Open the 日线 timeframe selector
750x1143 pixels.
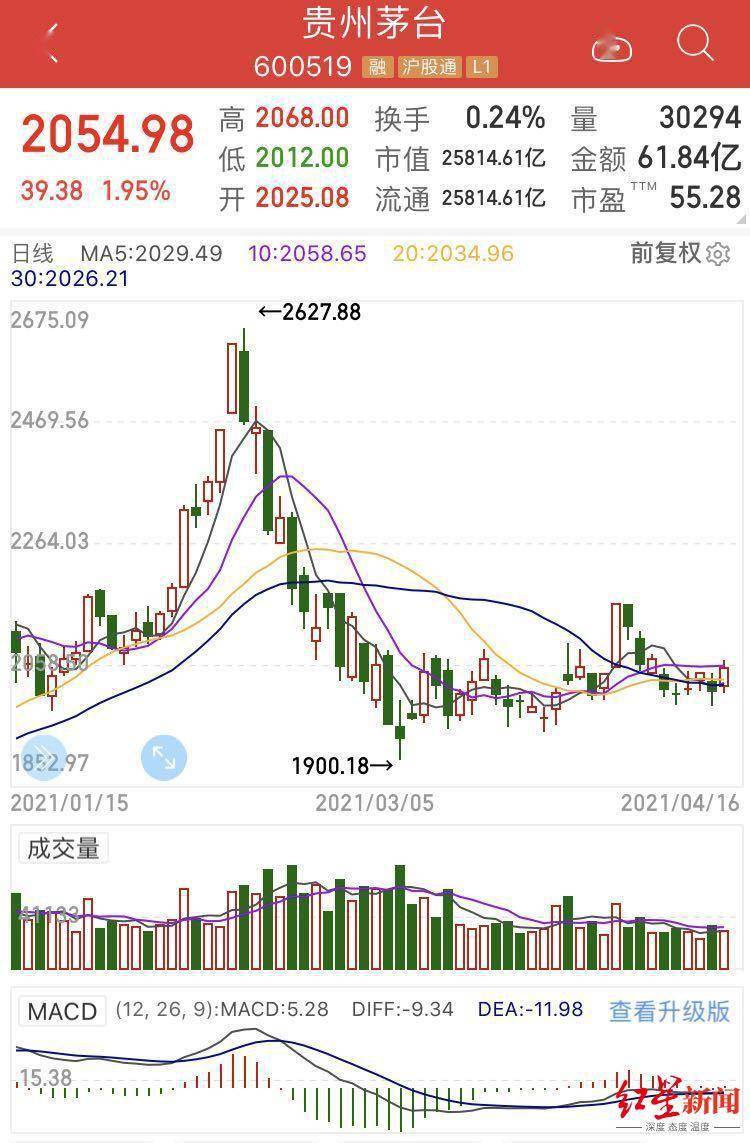pos(32,254)
